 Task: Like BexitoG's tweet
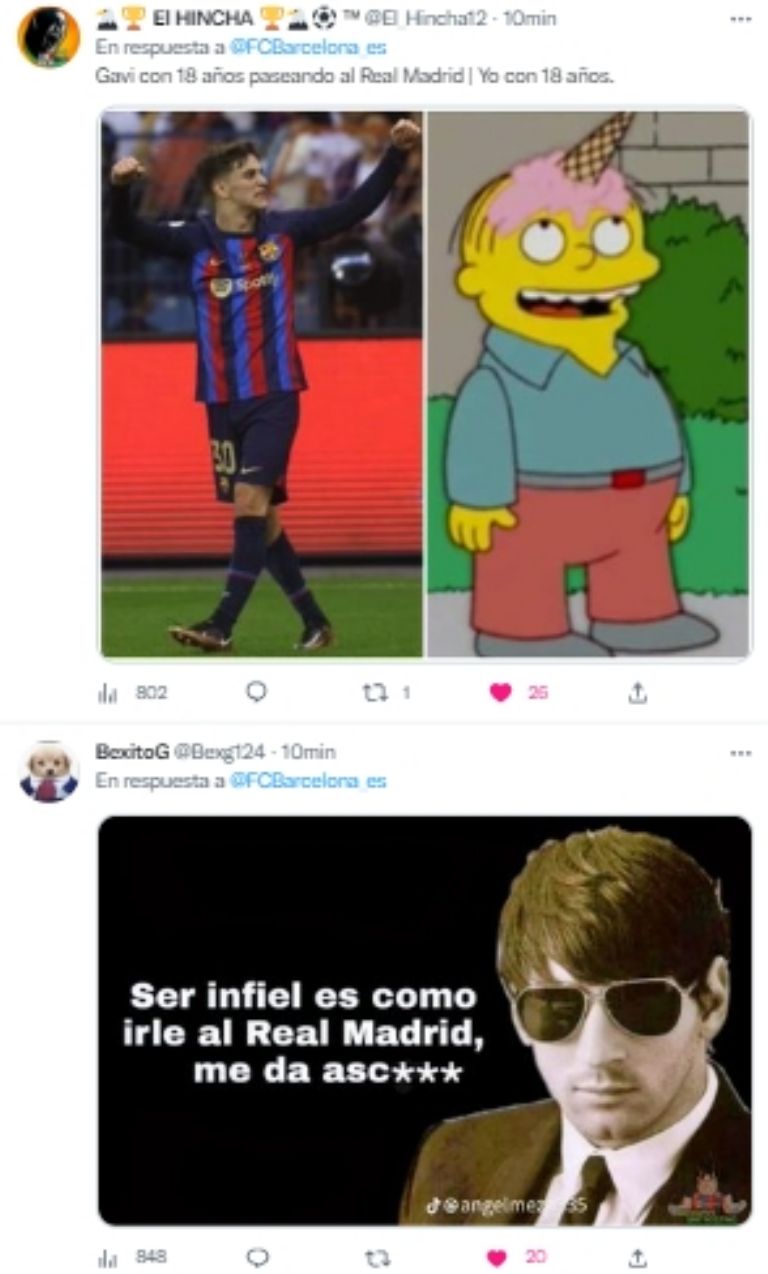click(x=497, y=1257)
